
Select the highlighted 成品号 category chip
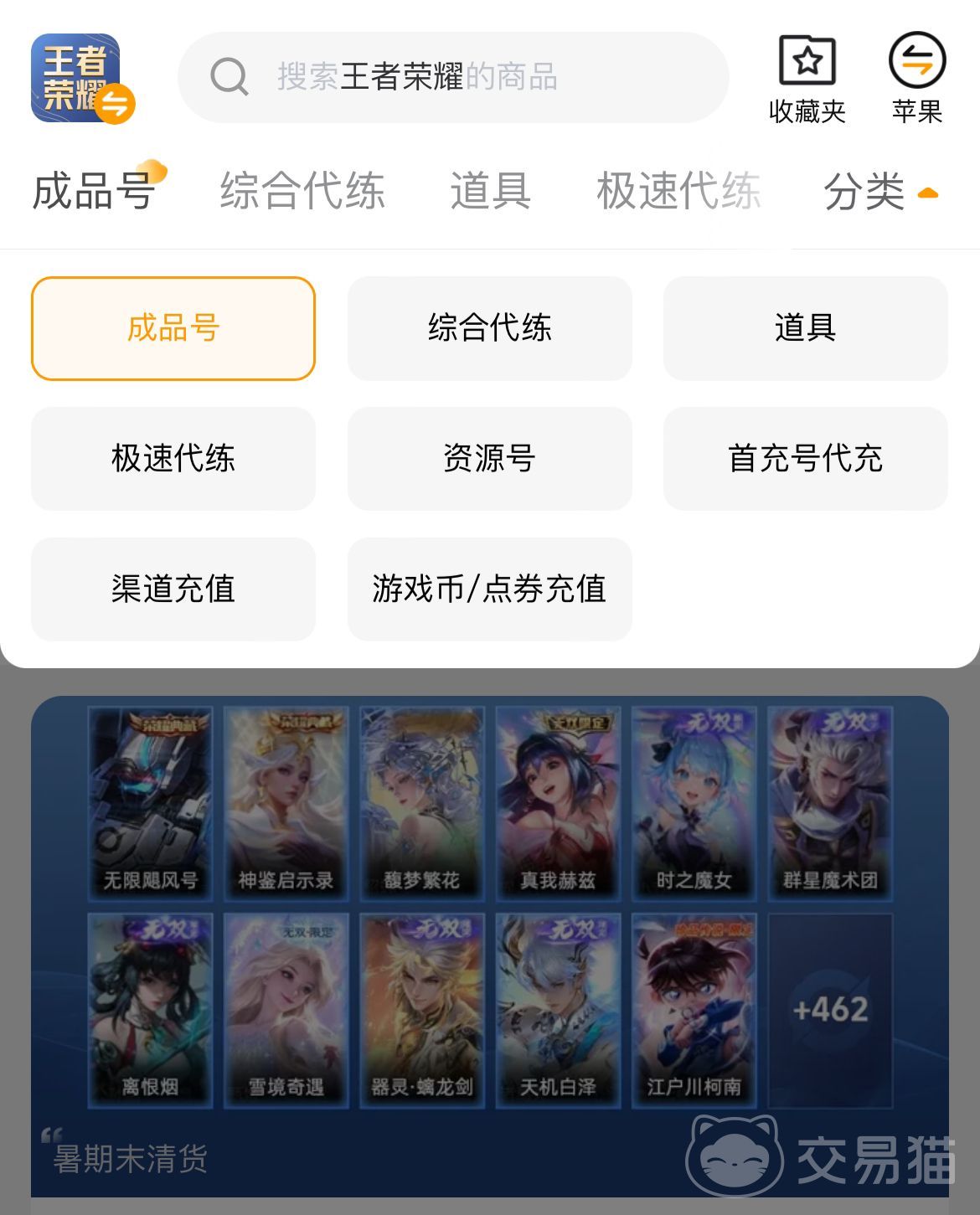tap(173, 328)
